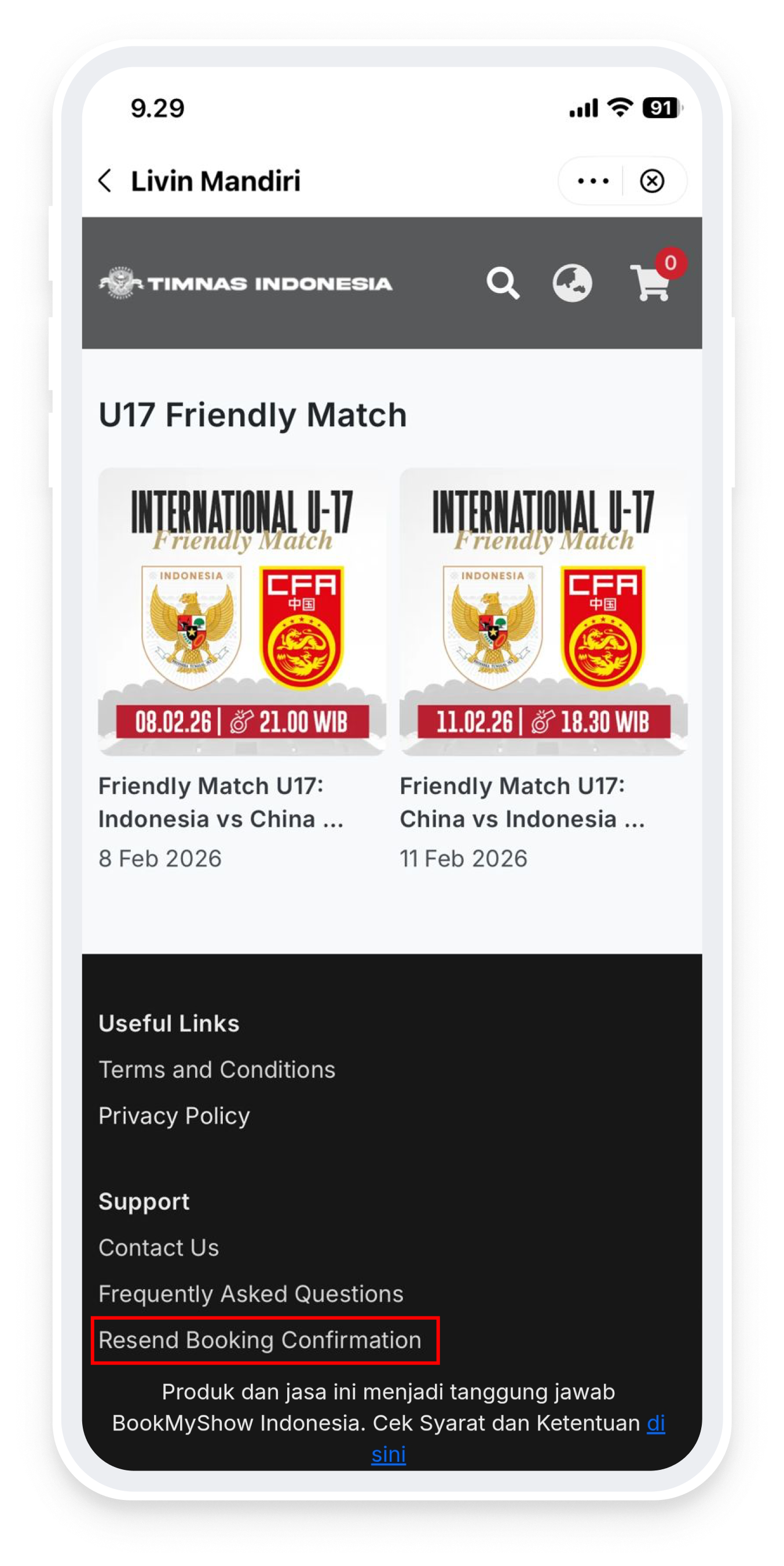Go back from Livin Mandiri page
This screenshot has height=1566, width=784.
[x=105, y=181]
